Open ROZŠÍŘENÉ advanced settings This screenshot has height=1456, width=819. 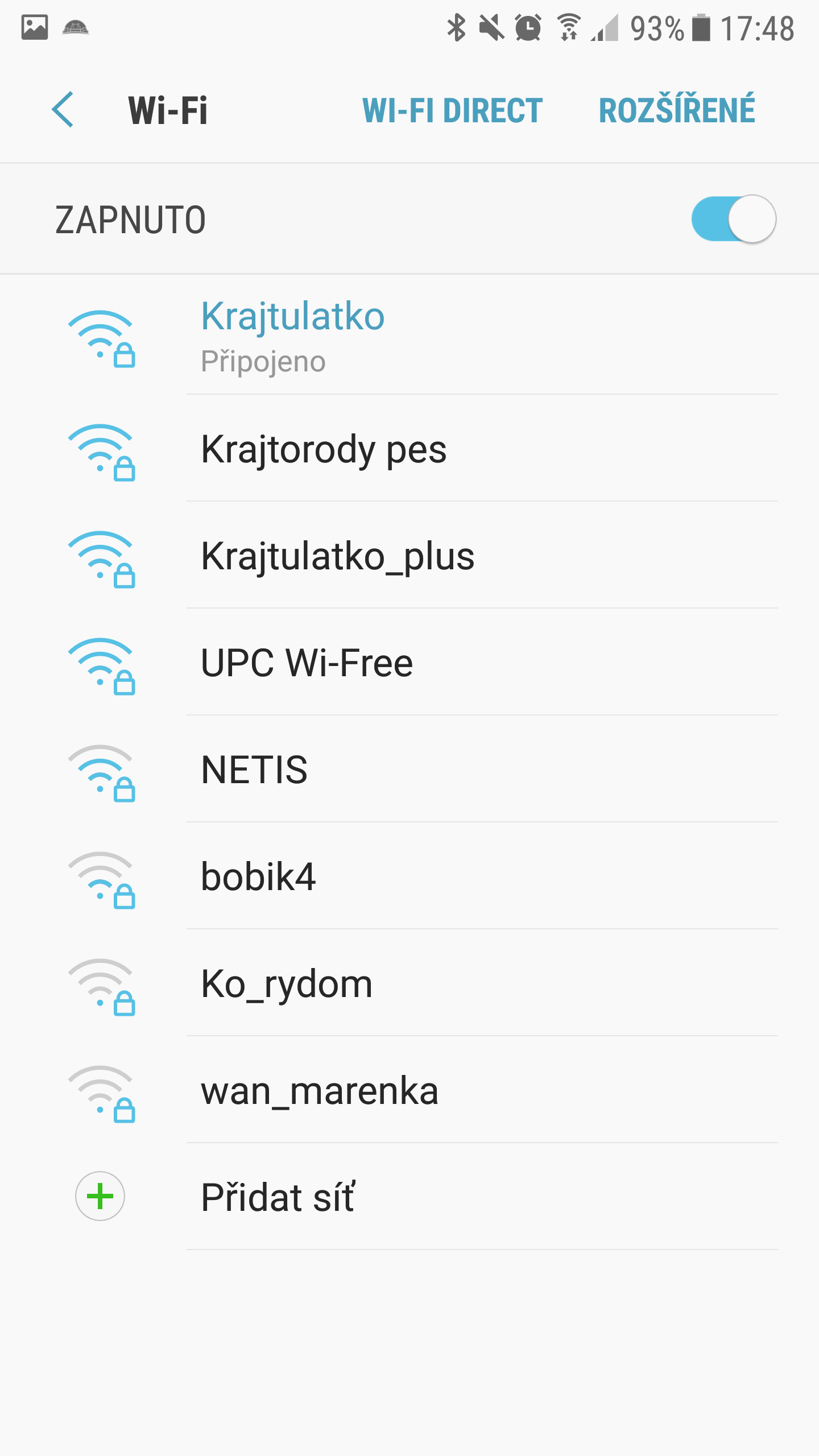pyautogui.click(x=677, y=110)
